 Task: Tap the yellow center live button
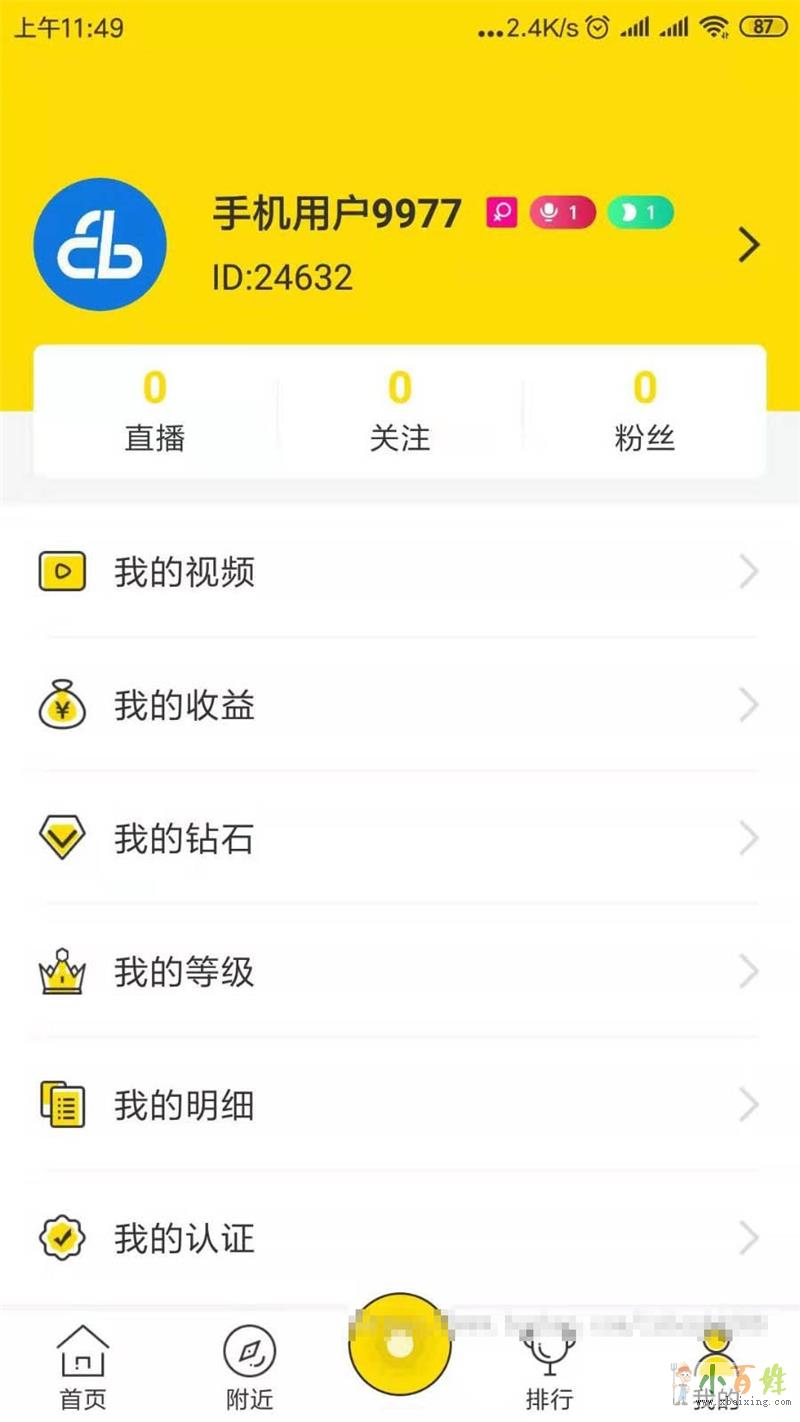point(400,1345)
